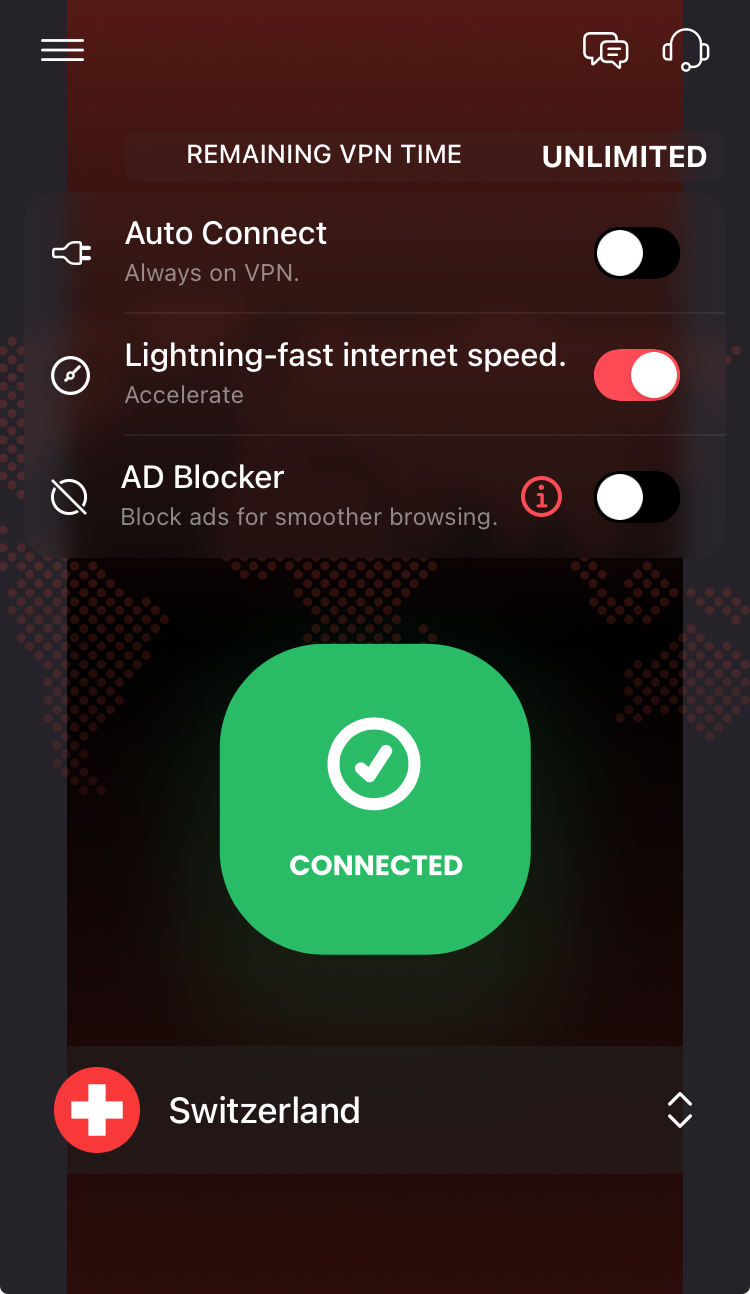
Task: Disable lightning-fast internet speed
Action: click(637, 375)
